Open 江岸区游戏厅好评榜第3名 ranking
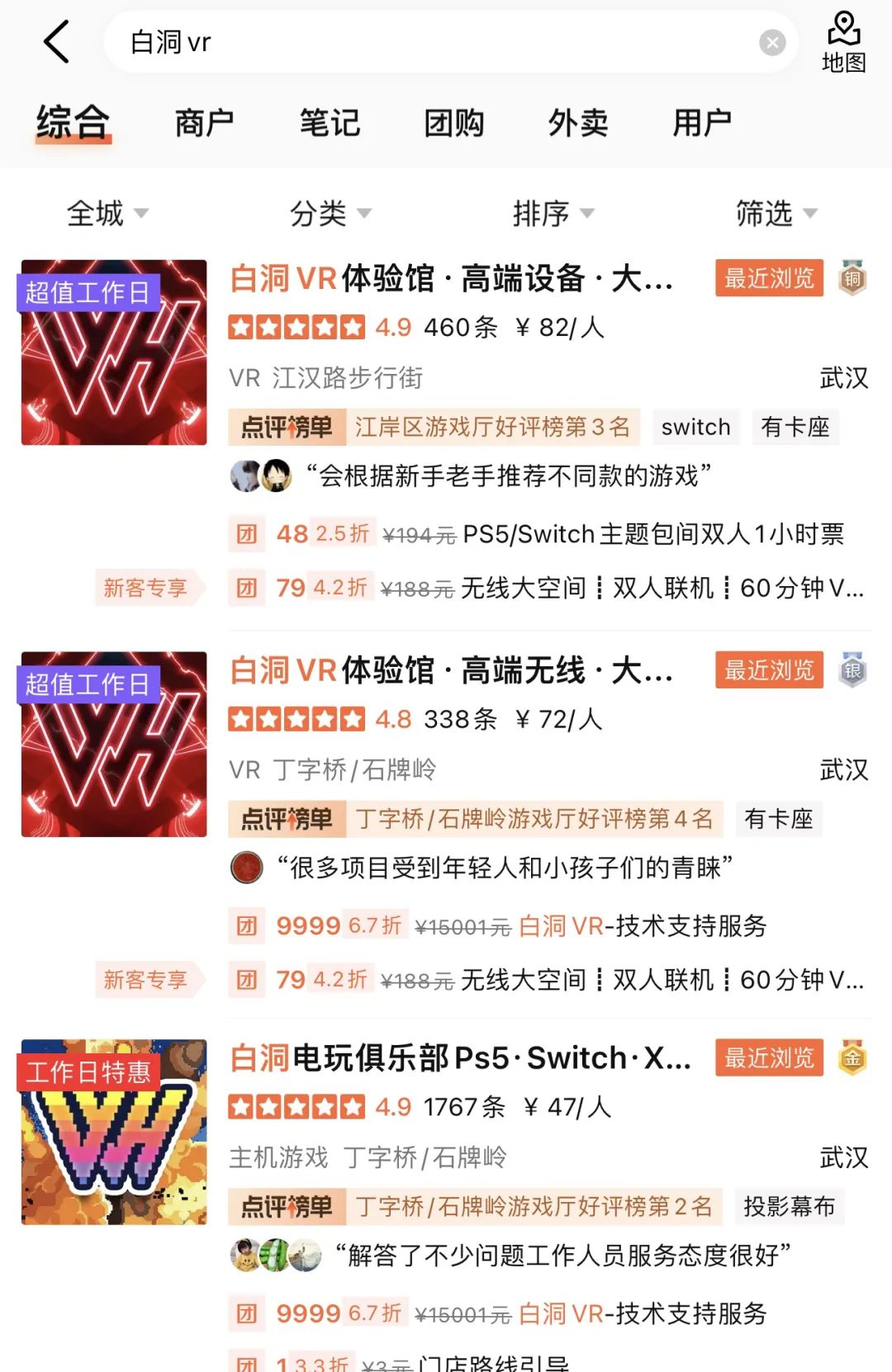This screenshot has width=892, height=1372. pyautogui.click(x=492, y=427)
